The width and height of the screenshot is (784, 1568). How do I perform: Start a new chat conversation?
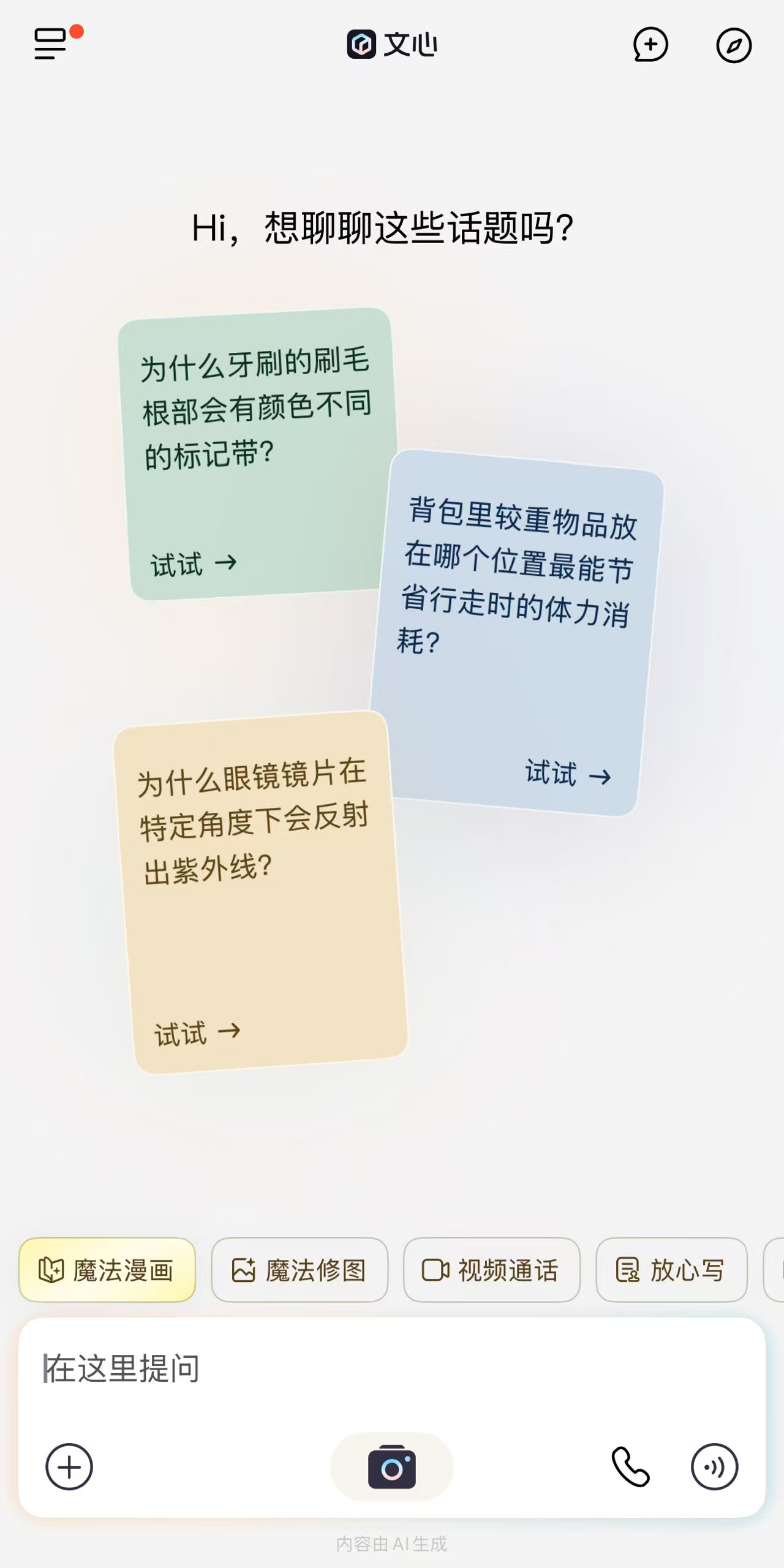pos(650,45)
